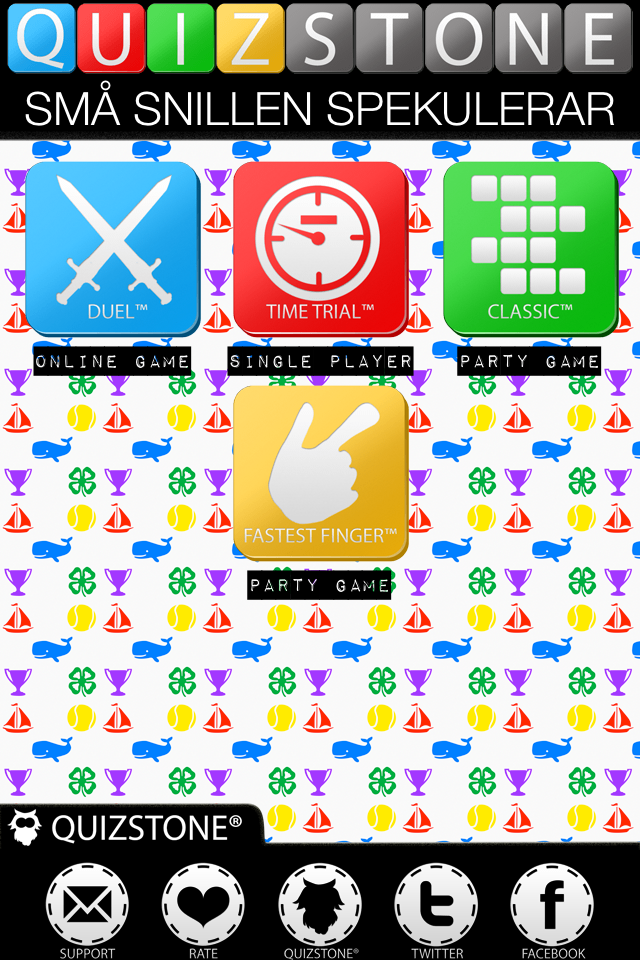Contact Support via the envelope icon
Screen dimensions: 640x960
87,905
